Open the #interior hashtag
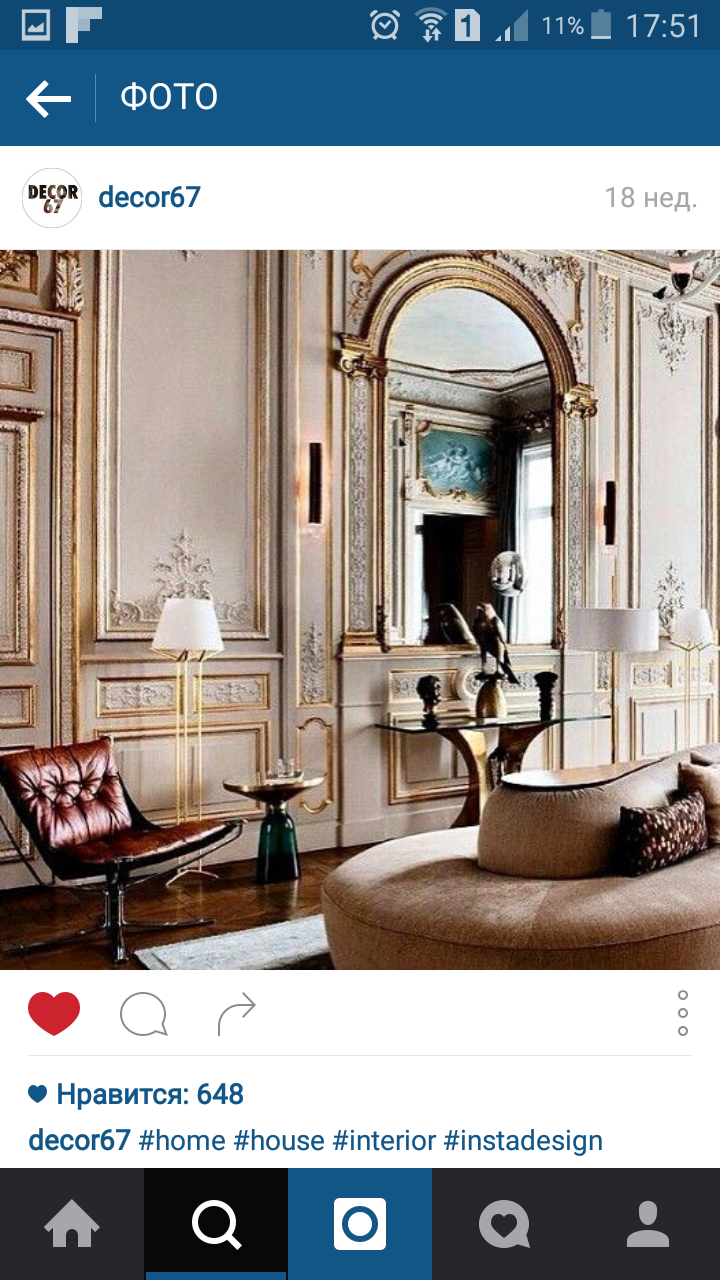The width and height of the screenshot is (720, 1280). 384,1141
